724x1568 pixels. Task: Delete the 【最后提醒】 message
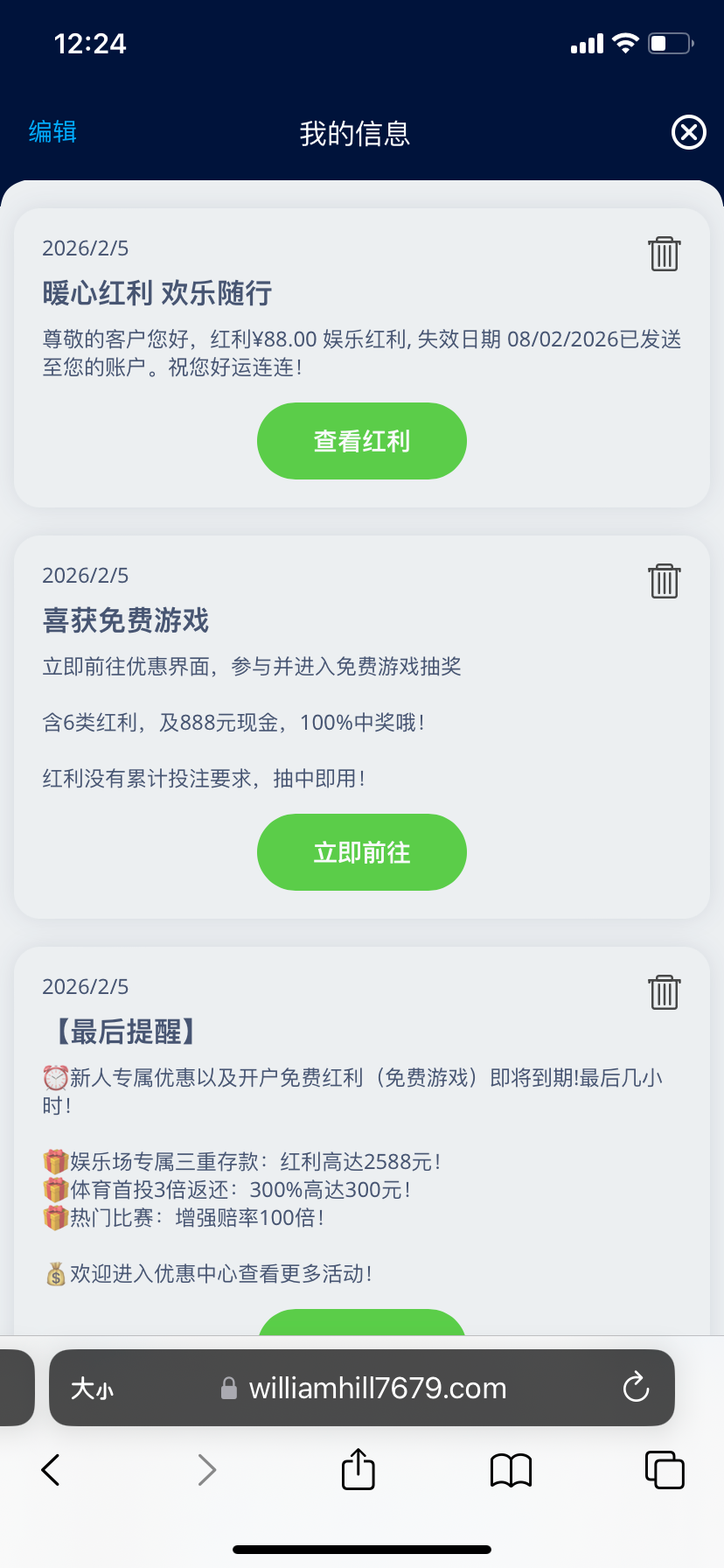pyautogui.click(x=664, y=992)
